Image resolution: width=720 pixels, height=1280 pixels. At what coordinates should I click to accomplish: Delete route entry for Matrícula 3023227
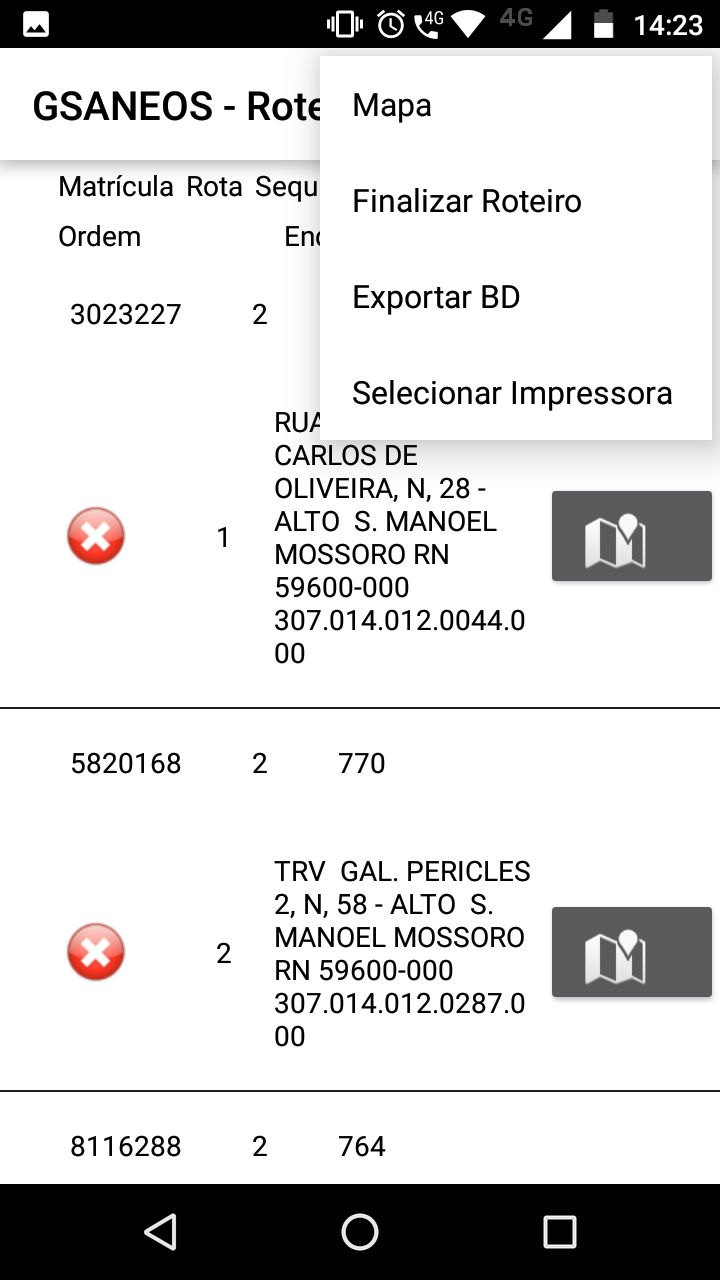point(95,535)
